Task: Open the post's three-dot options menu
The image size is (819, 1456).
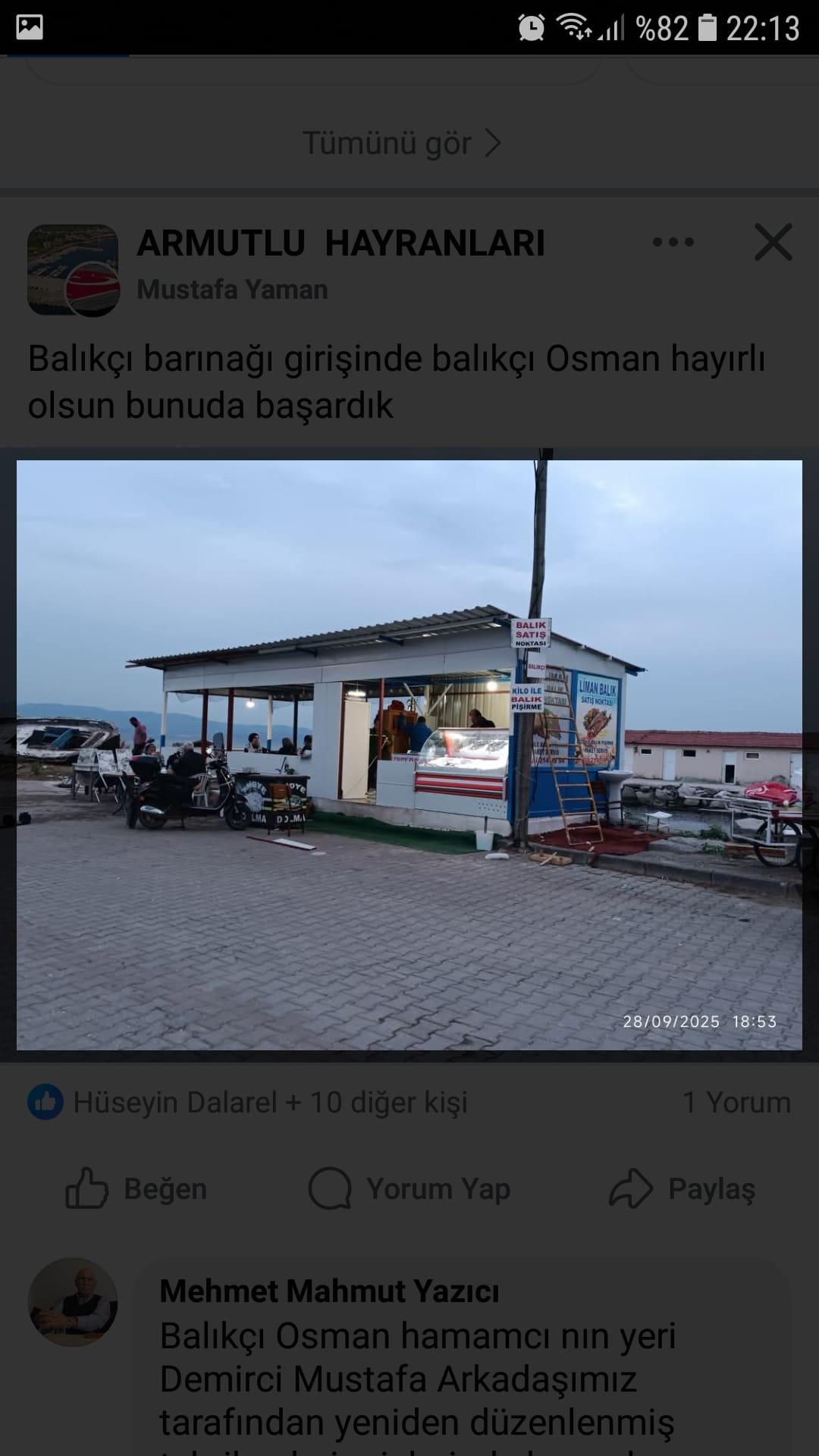Action: click(673, 243)
